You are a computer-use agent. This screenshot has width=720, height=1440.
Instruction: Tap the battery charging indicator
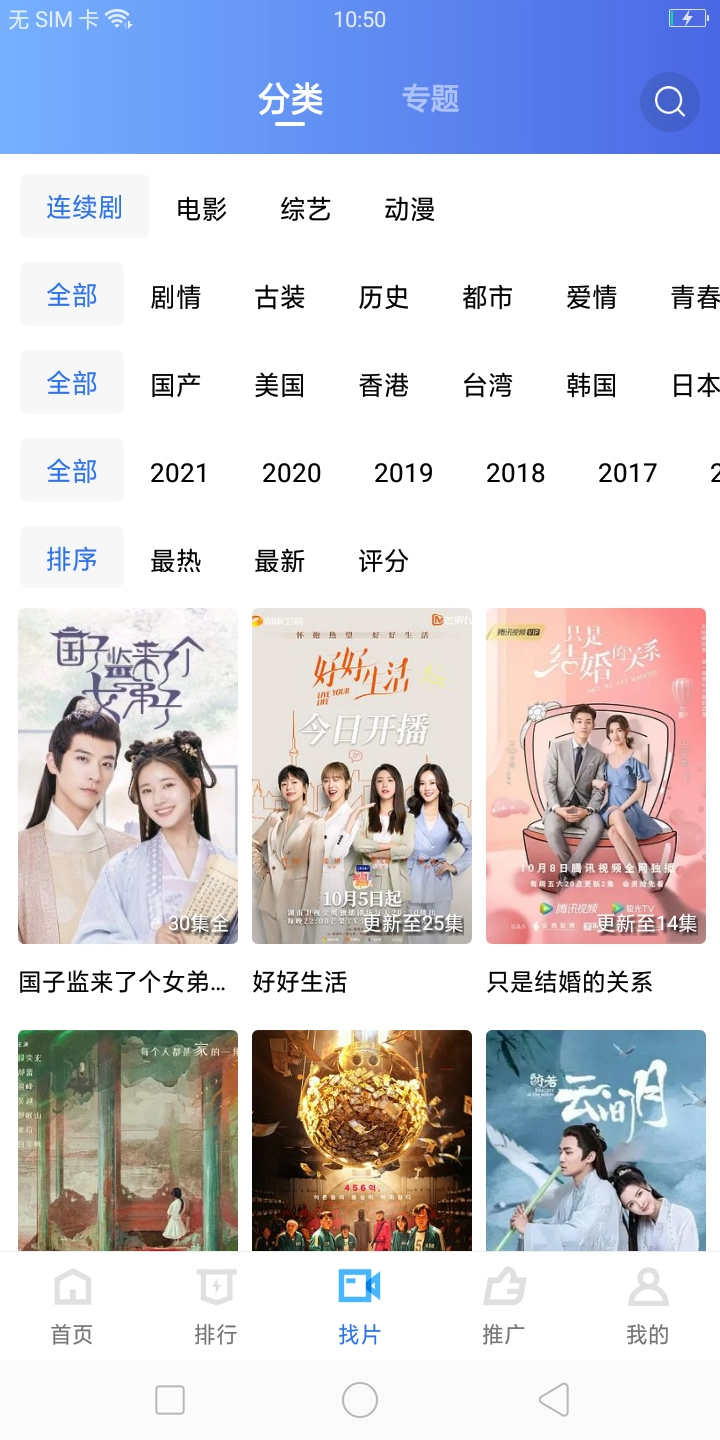690,17
